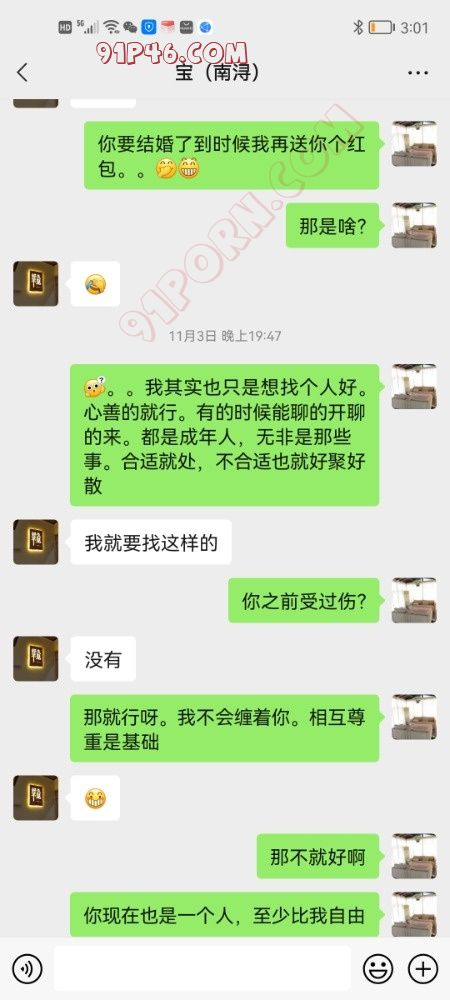
Task: Open the plus attachments menu
Action: [423, 969]
